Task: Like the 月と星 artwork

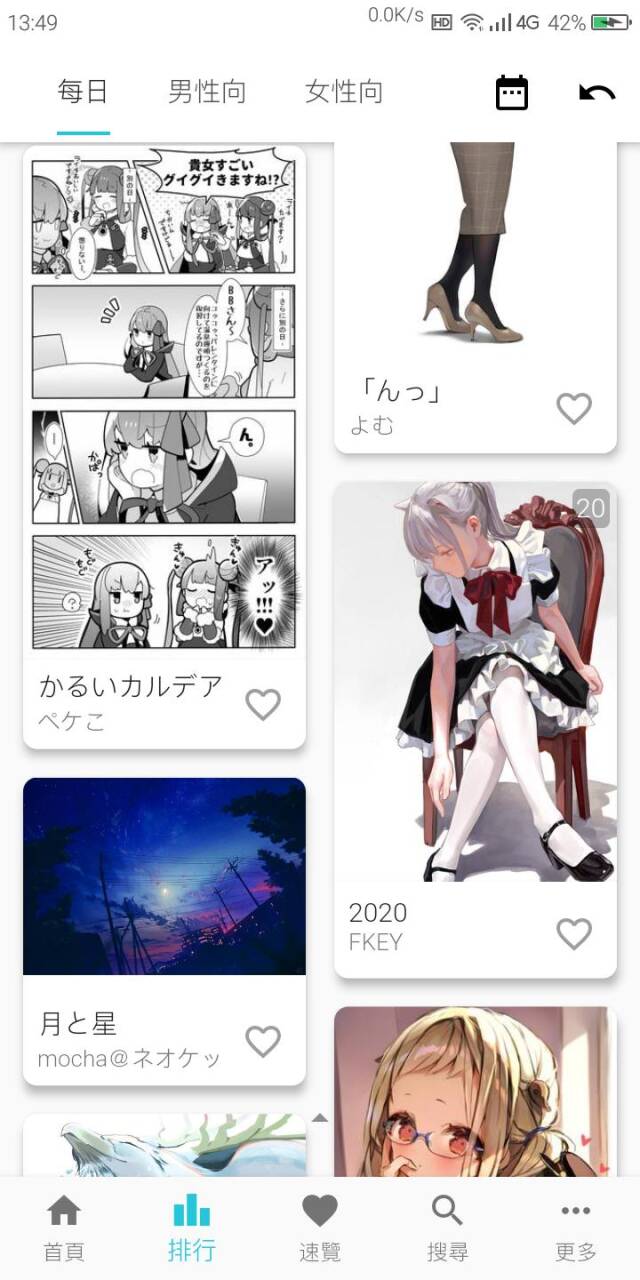Action: (263, 1041)
